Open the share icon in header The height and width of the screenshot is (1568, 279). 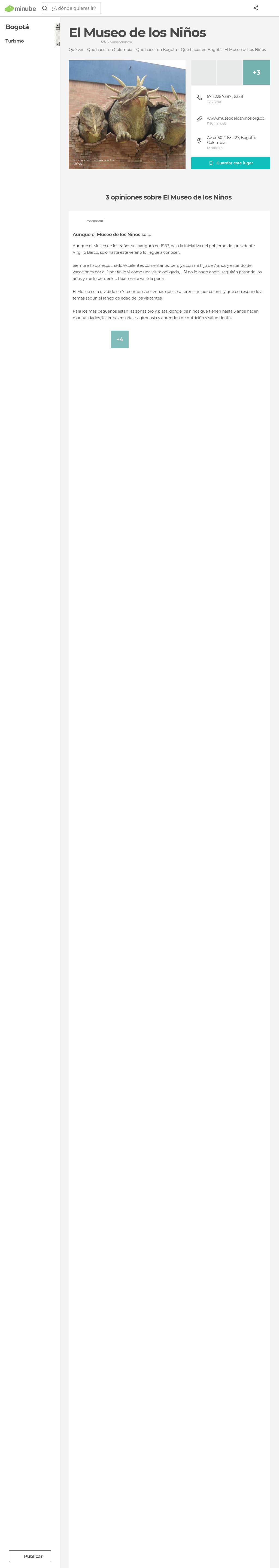pyautogui.click(x=256, y=8)
